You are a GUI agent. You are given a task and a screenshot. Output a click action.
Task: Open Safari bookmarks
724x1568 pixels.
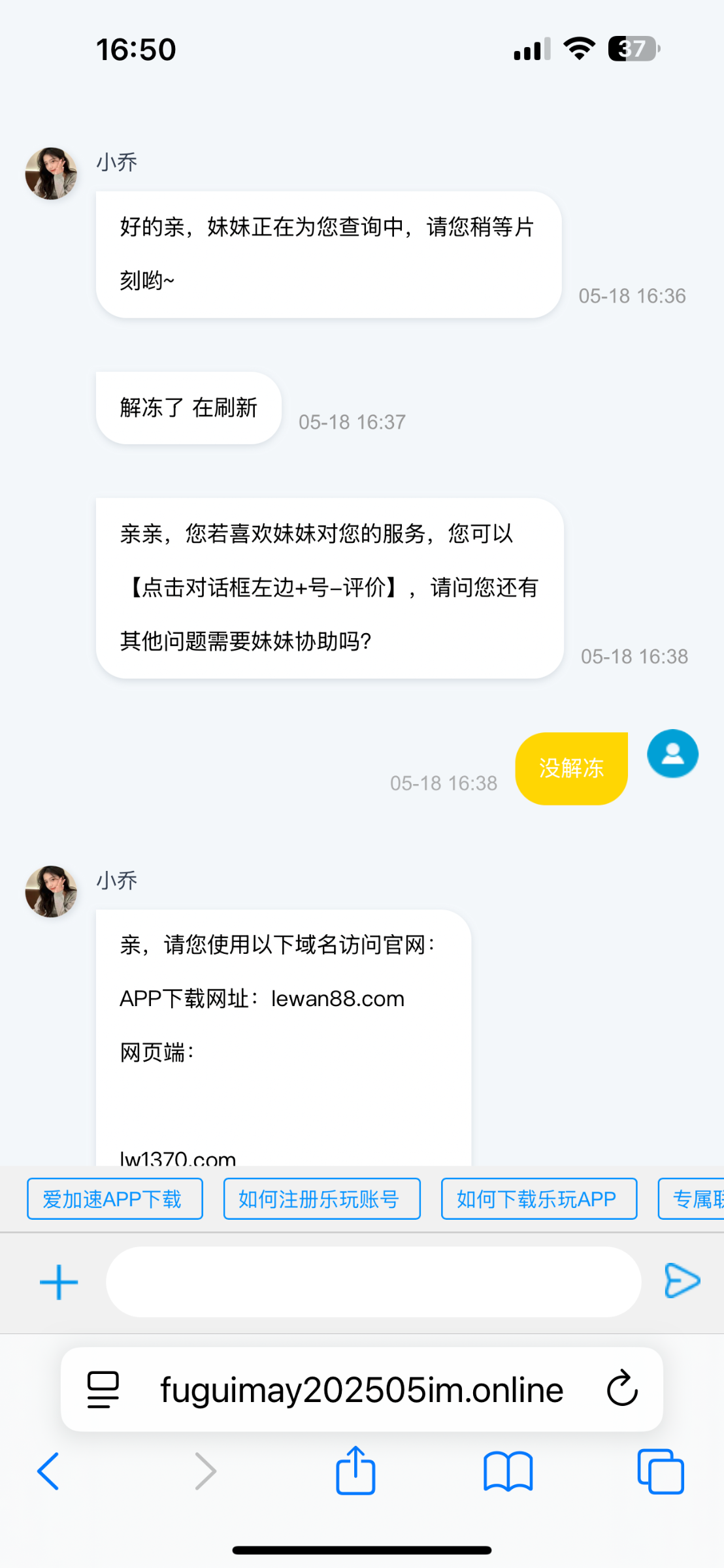pos(508,1471)
